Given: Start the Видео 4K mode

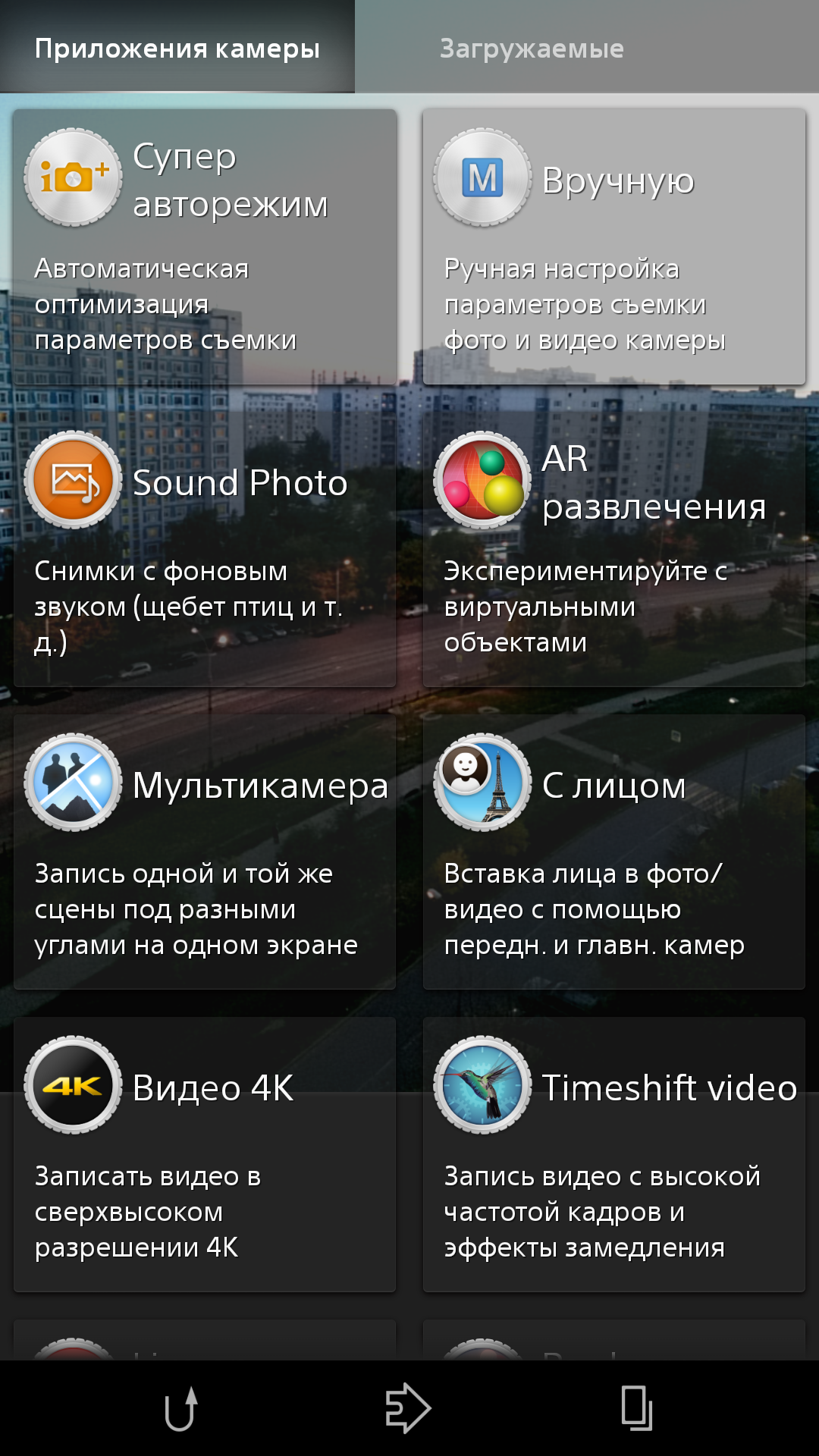Looking at the screenshot, I should [x=205, y=1154].
